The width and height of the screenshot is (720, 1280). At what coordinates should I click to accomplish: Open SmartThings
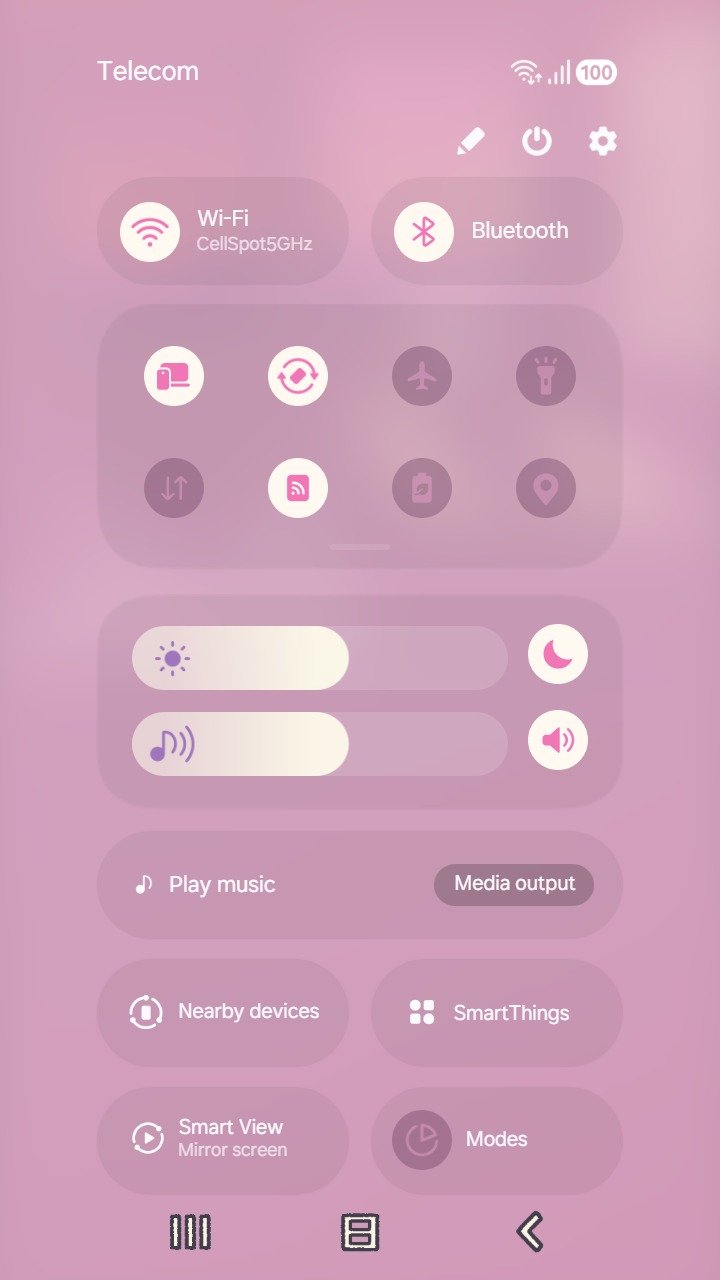pyautogui.click(x=497, y=1013)
